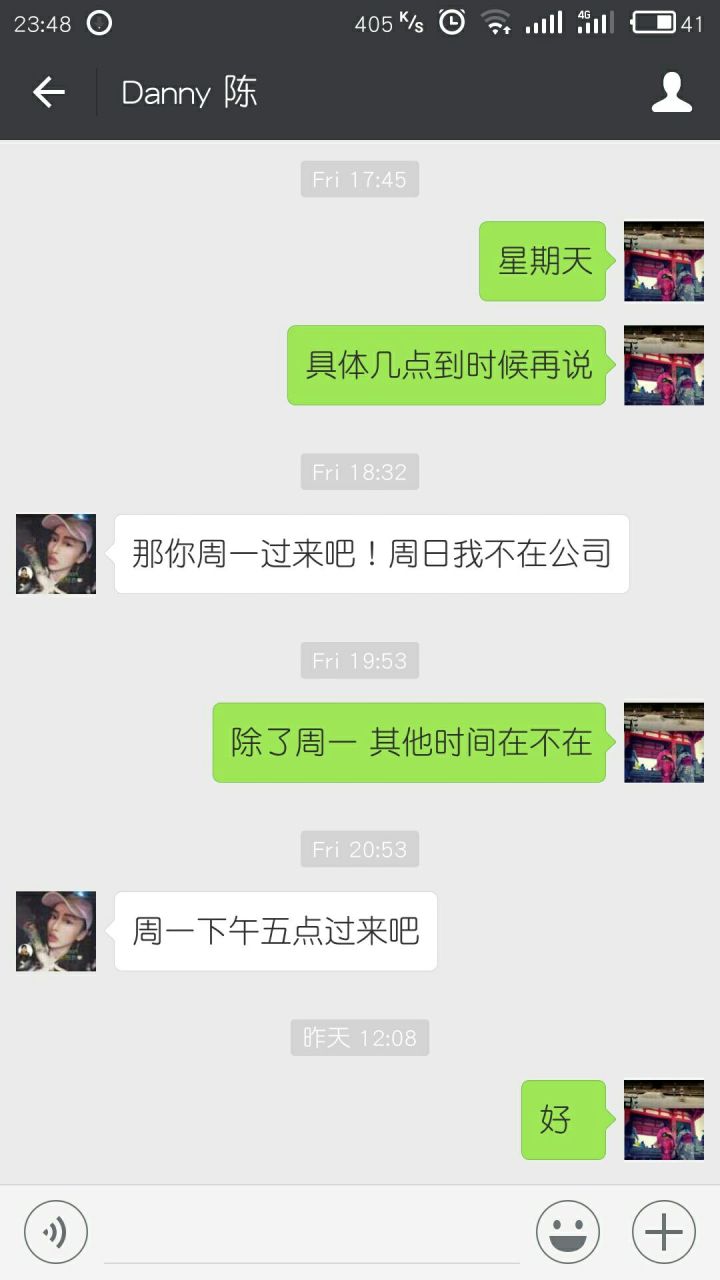This screenshot has width=720, height=1280.
Task: Open the emoji picker
Action: coord(568,1232)
